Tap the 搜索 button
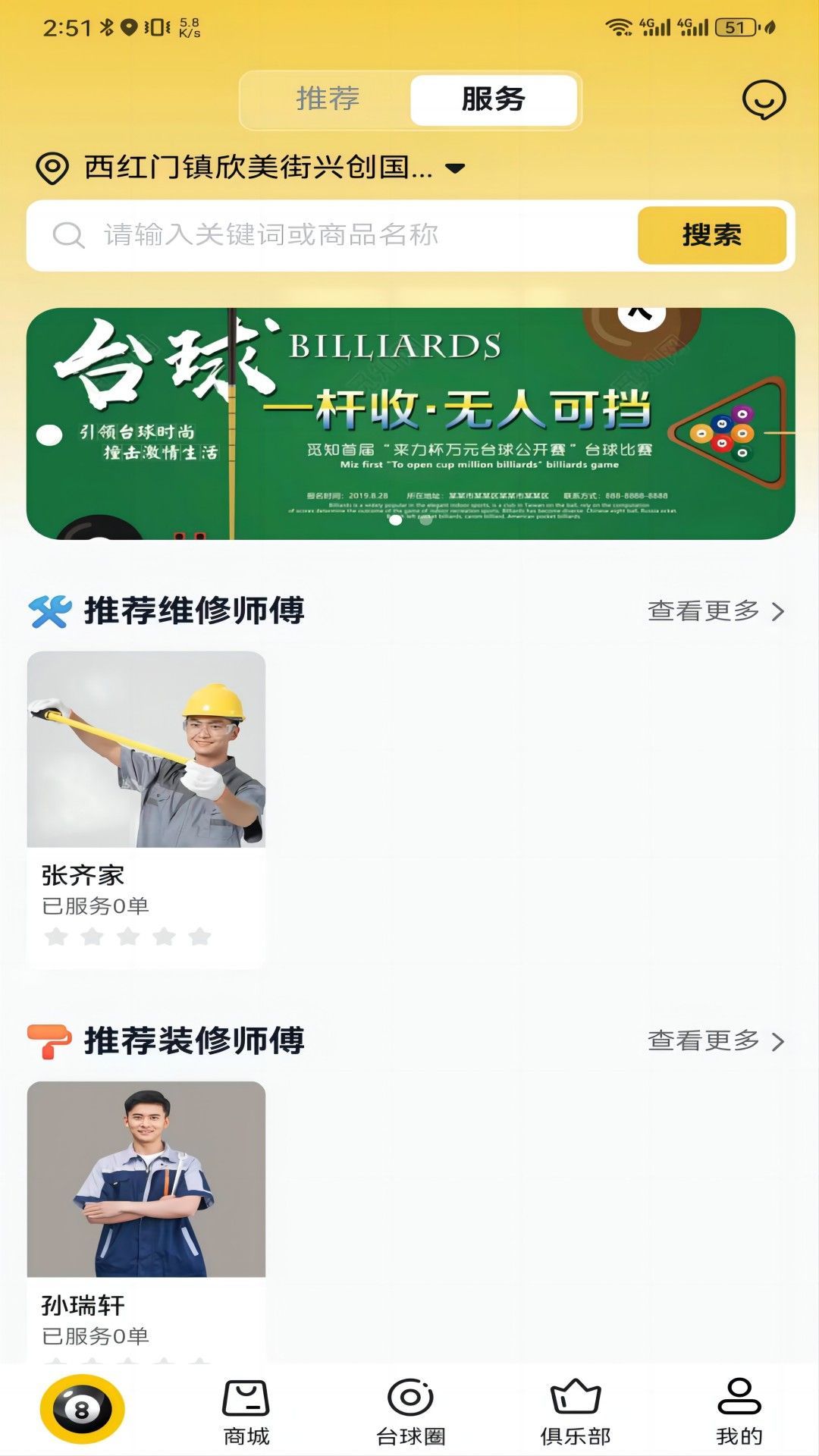Viewport: 819px width, 1456px height. click(711, 235)
